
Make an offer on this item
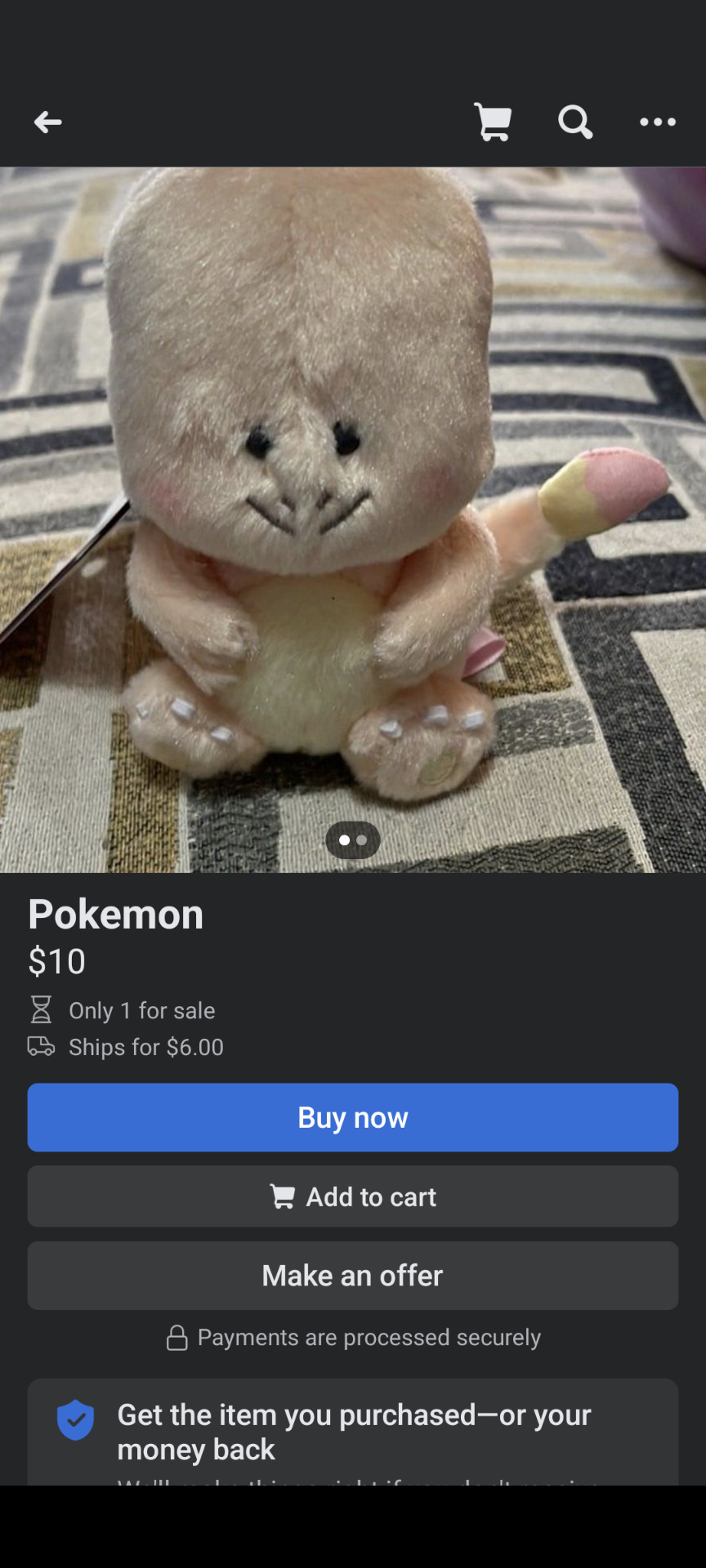click(x=353, y=1276)
